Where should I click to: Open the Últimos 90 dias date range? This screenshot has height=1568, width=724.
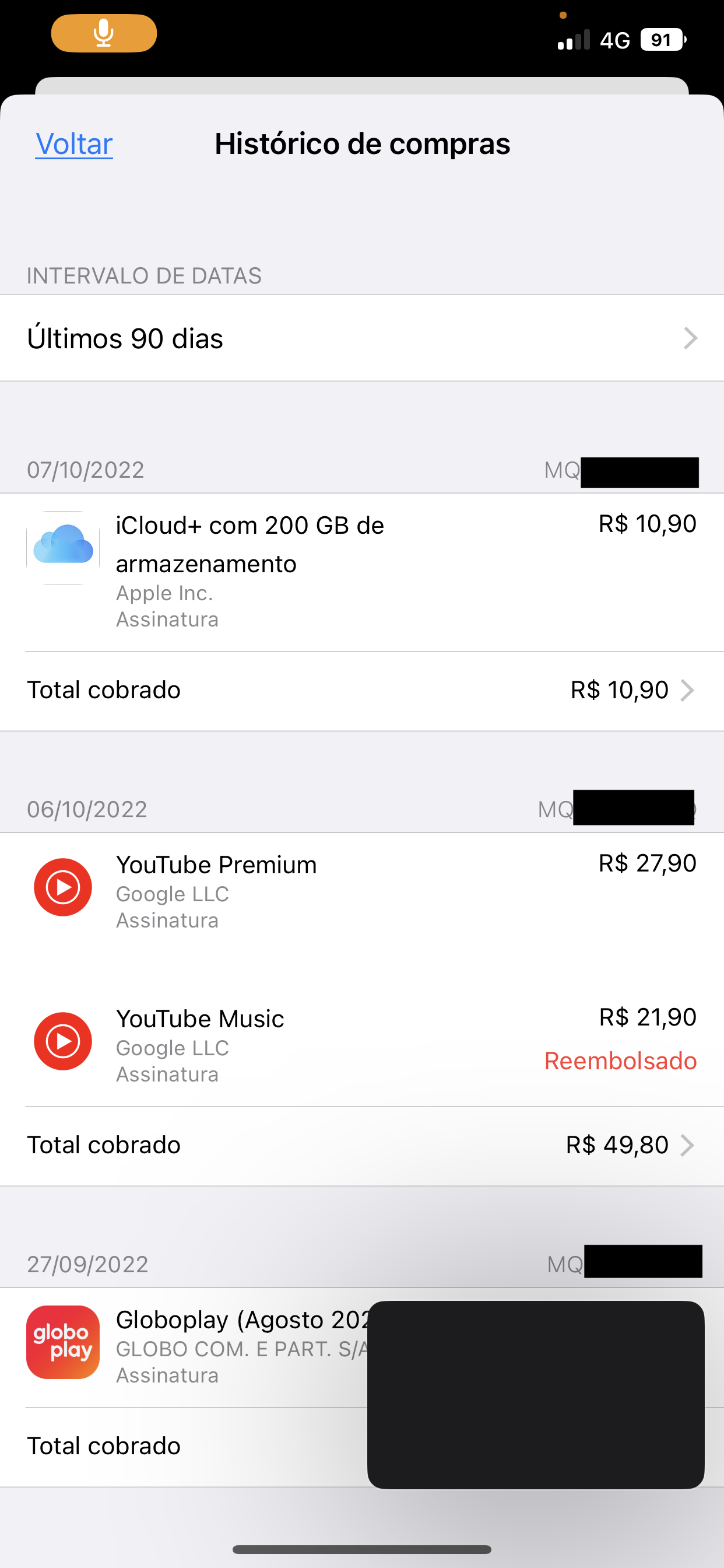point(361,338)
